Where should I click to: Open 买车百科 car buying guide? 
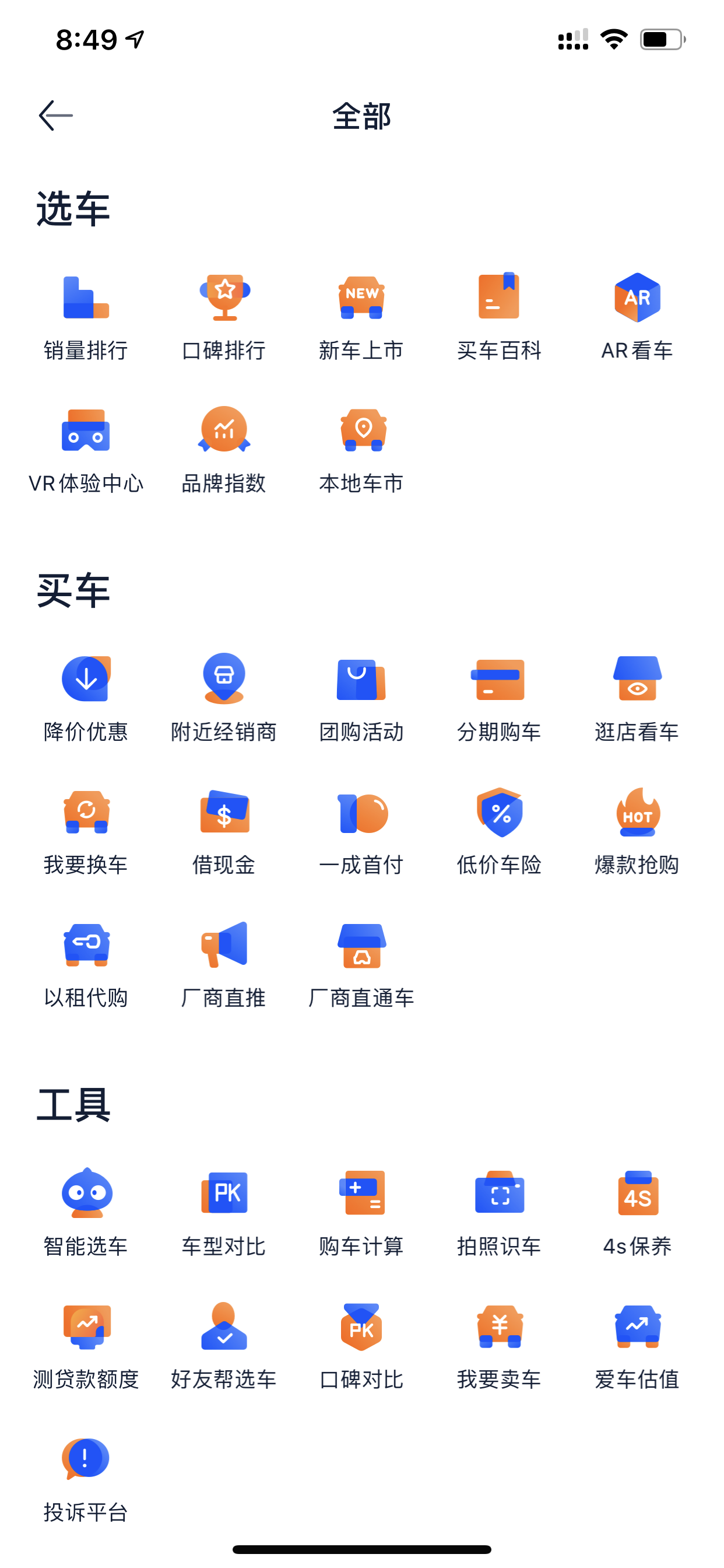[500, 318]
